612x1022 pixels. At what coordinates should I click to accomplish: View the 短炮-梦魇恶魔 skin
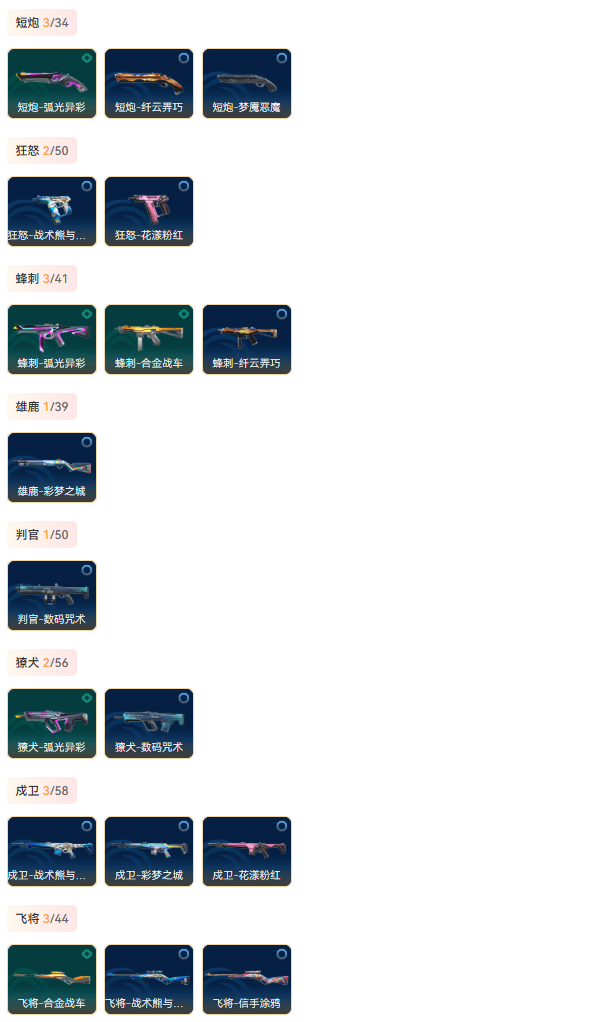pyautogui.click(x=247, y=83)
